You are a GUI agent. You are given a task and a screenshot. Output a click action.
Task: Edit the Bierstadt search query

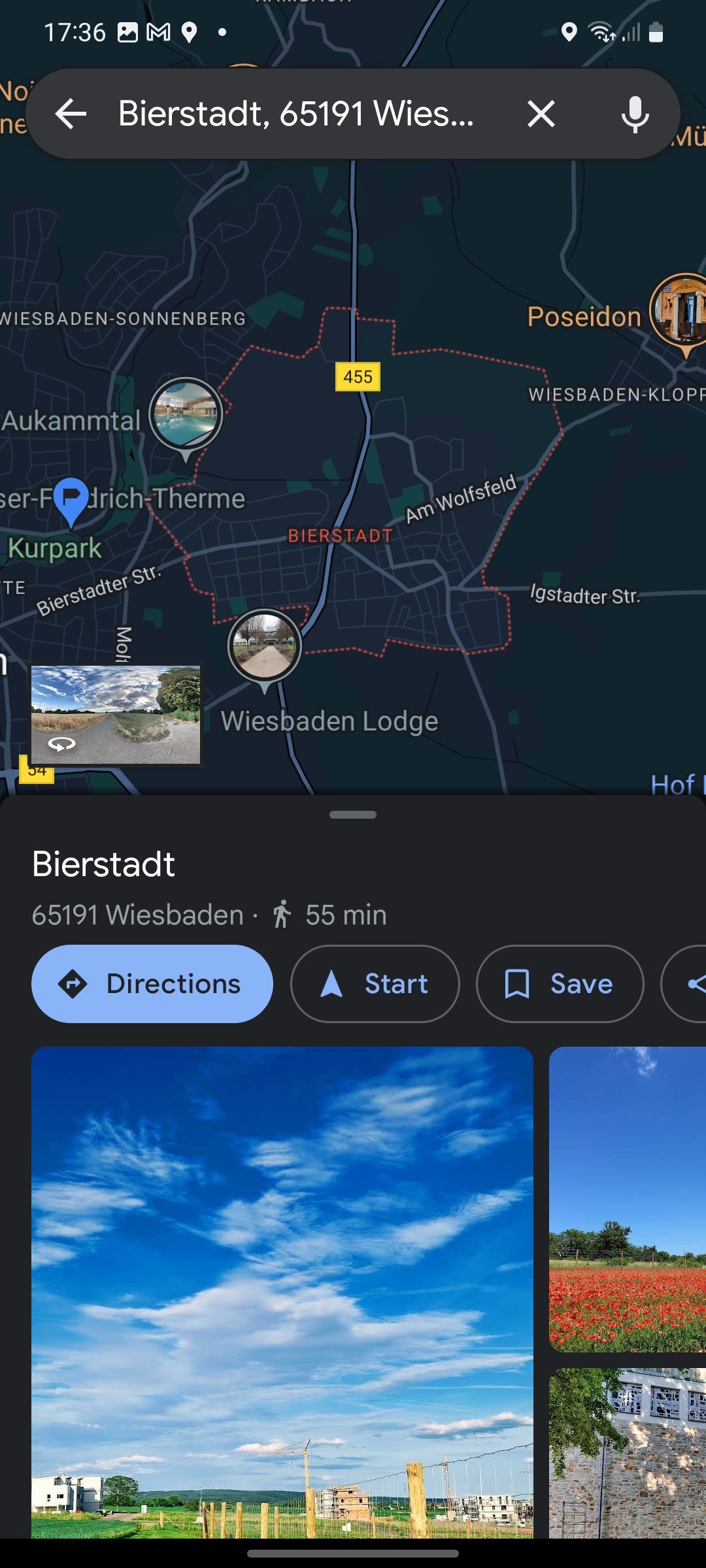[x=296, y=114]
